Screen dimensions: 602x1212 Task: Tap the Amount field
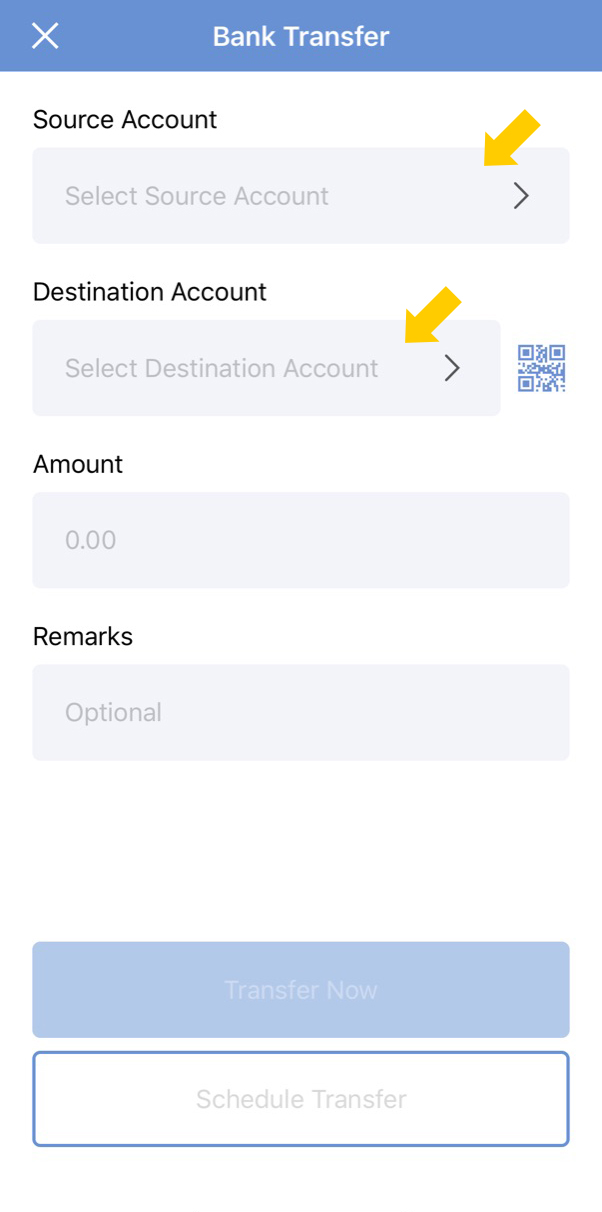click(x=301, y=540)
